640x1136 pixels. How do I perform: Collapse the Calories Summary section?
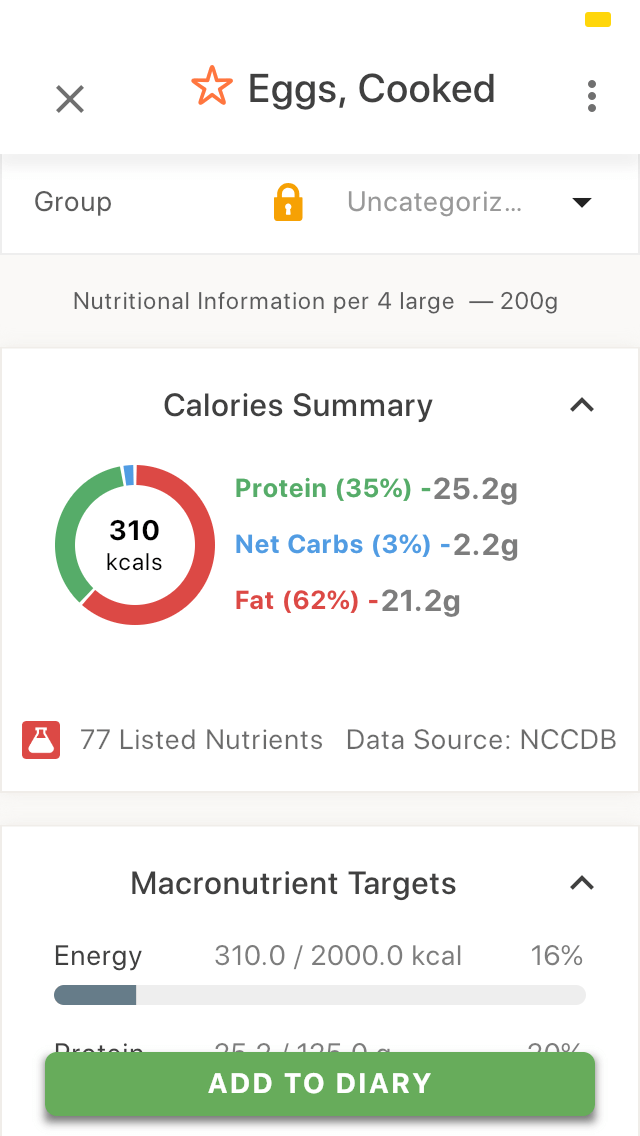(582, 405)
